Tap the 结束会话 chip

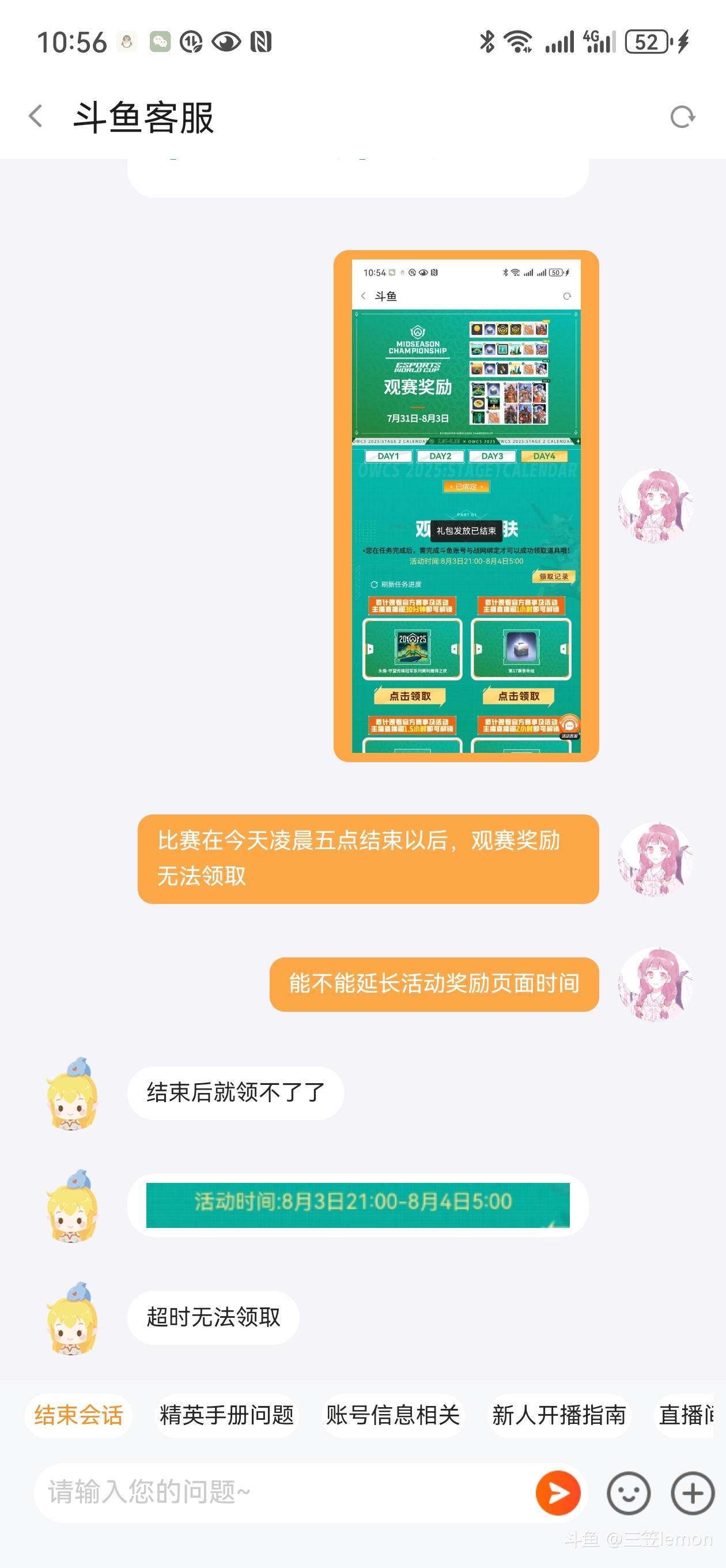point(78,1415)
